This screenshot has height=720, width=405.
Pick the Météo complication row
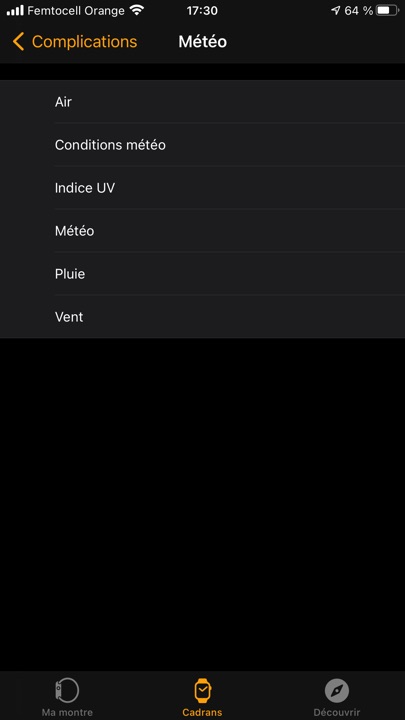tap(202, 231)
